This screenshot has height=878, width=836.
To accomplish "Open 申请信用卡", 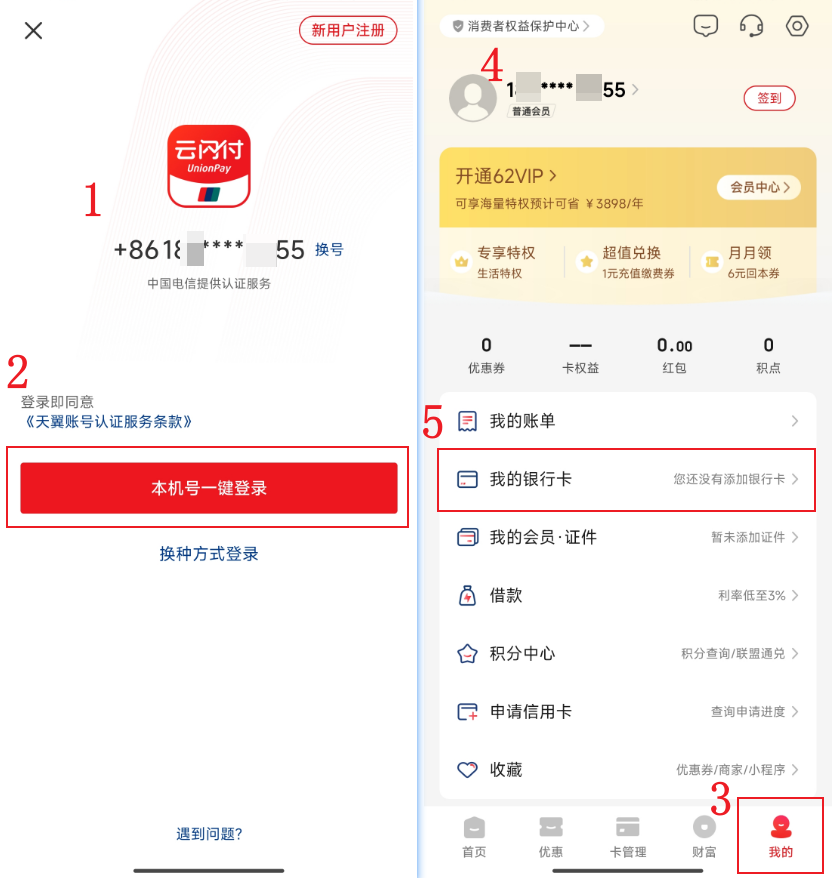I will click(628, 712).
